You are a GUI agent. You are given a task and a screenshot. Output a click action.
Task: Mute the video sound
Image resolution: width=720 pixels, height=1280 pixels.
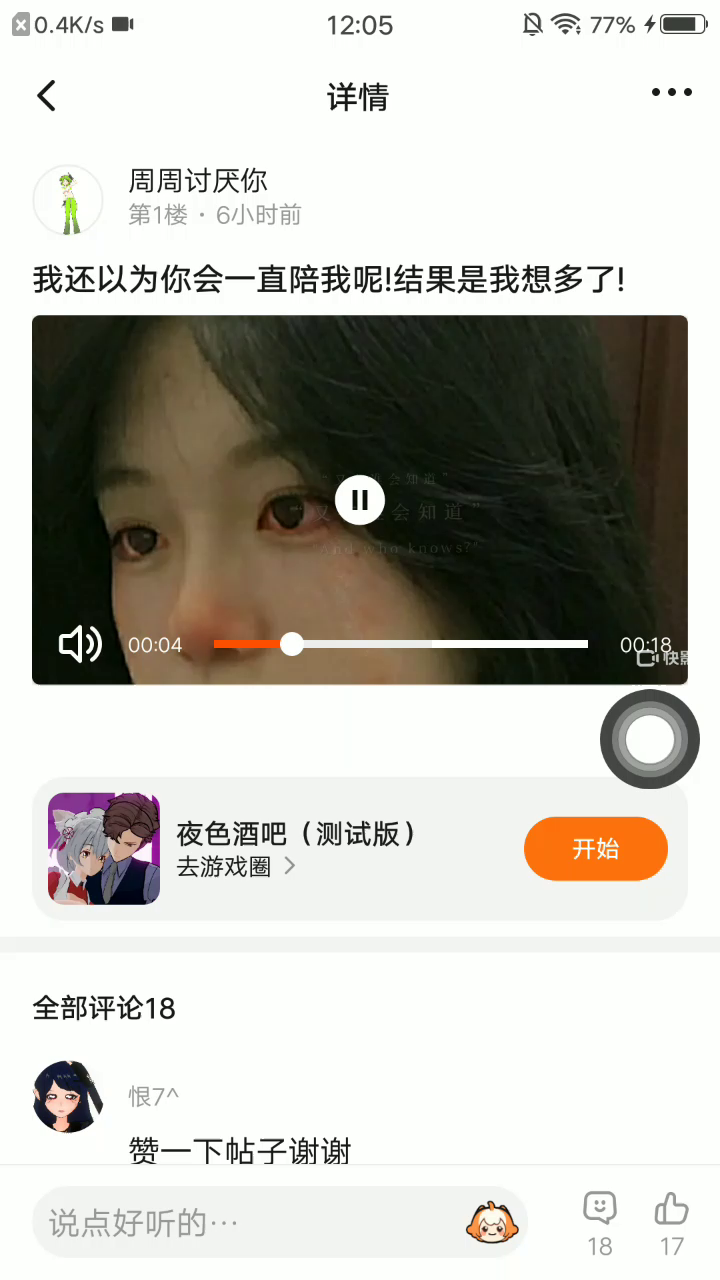[80, 645]
